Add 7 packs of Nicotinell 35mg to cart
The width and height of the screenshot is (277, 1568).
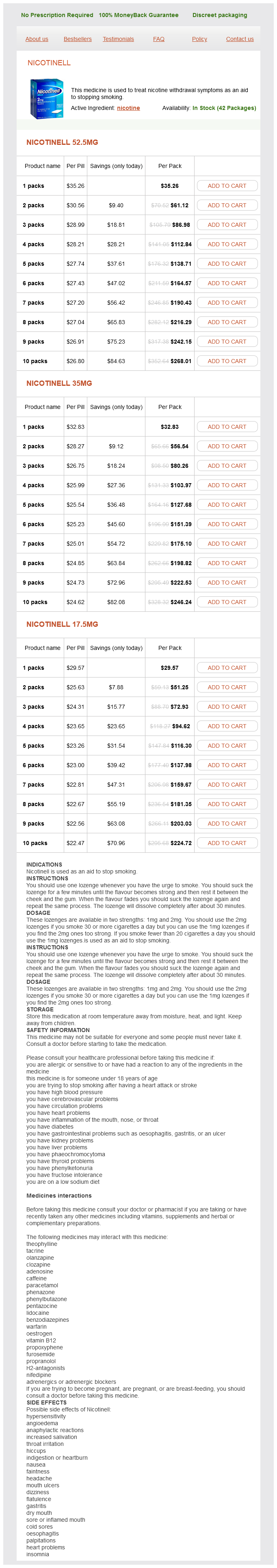pyautogui.click(x=227, y=544)
